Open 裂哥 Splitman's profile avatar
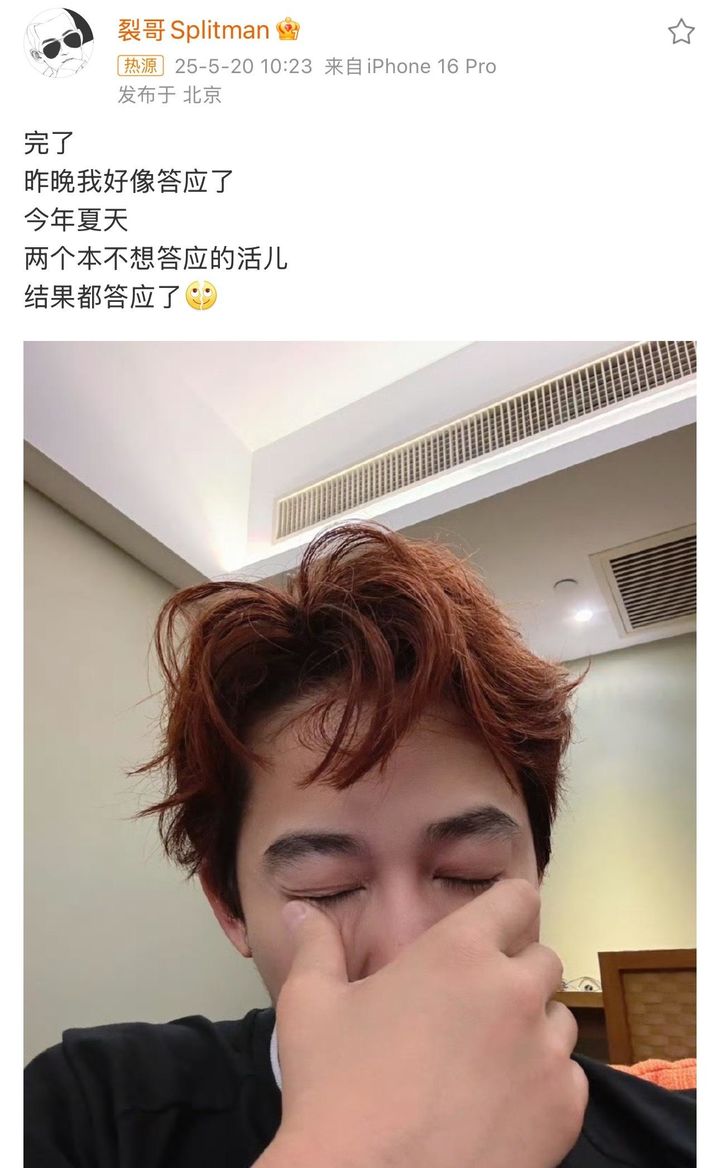The image size is (720, 1168). point(59,43)
